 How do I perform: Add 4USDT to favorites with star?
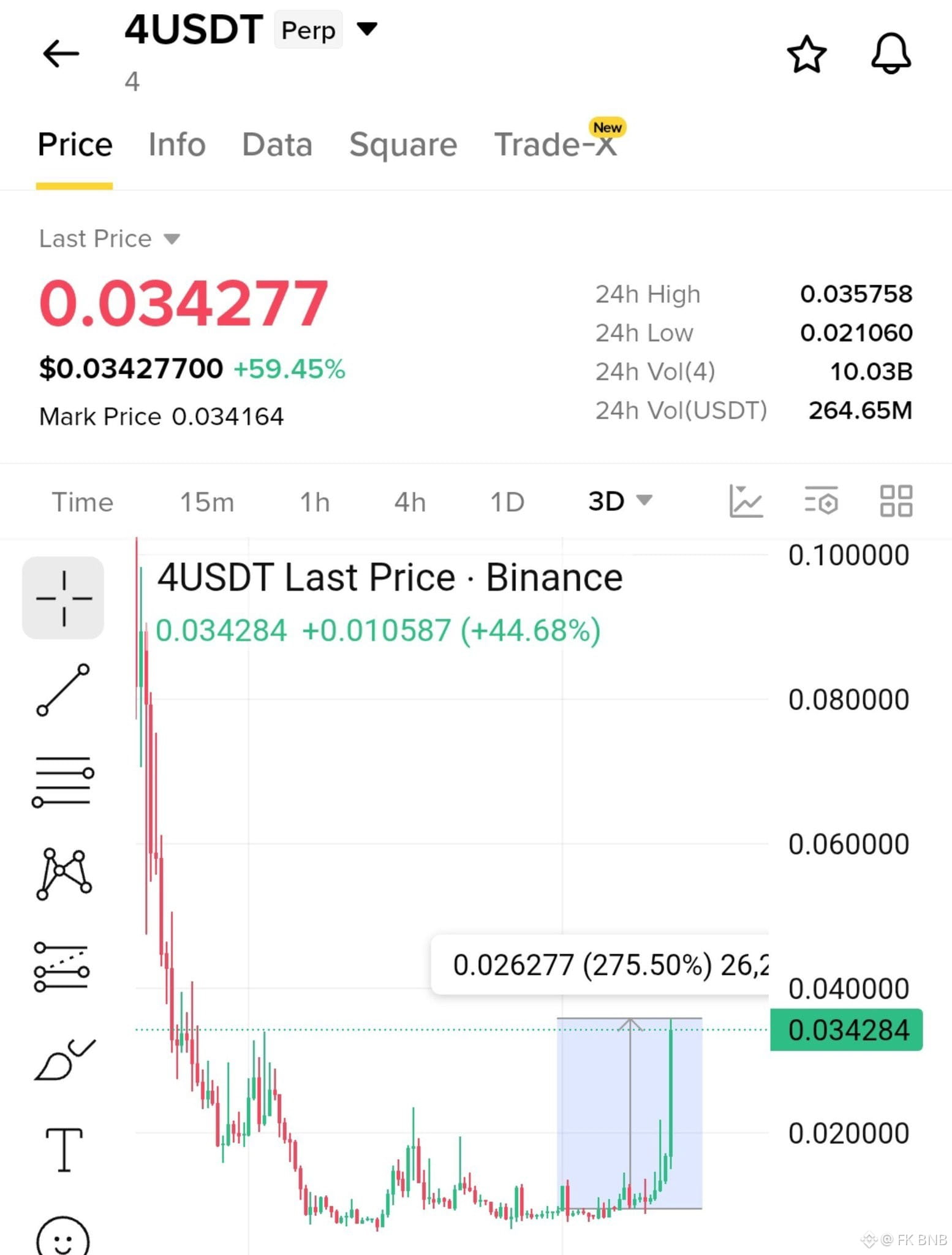coord(806,54)
